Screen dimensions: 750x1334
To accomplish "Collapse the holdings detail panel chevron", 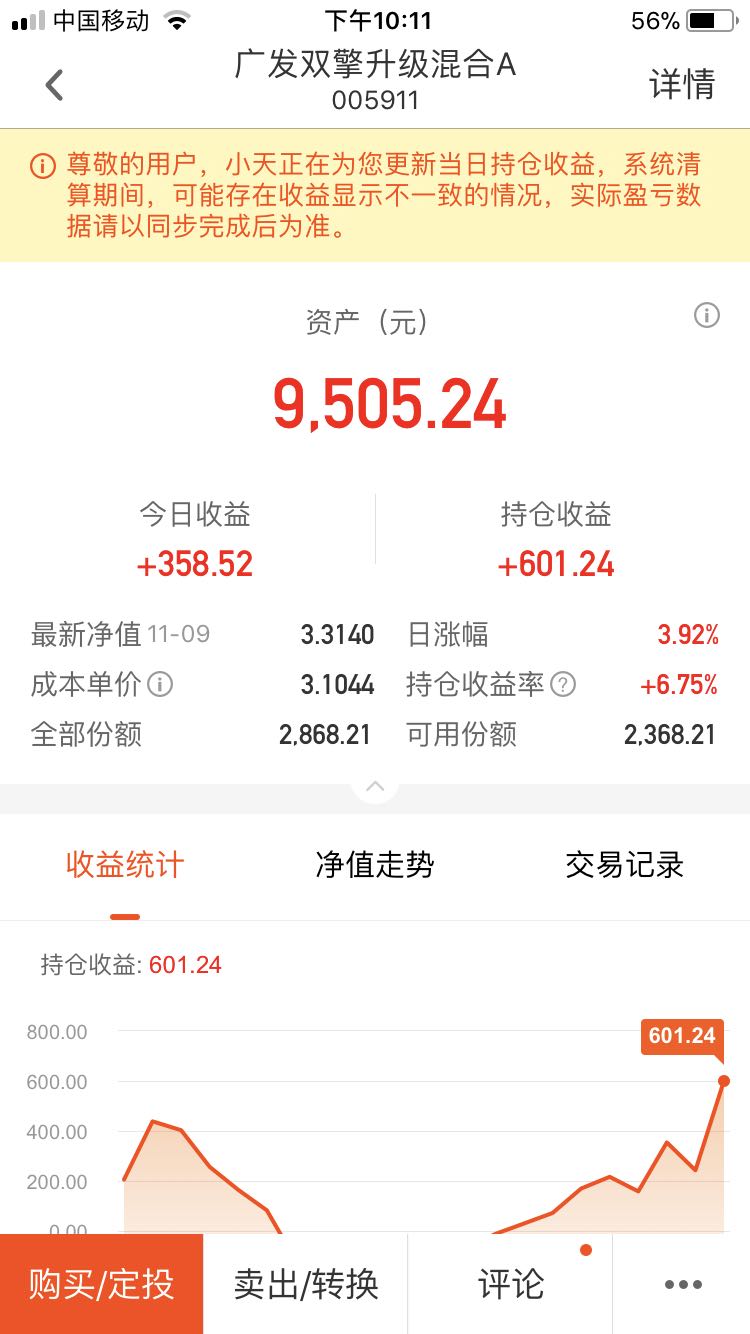I will (x=375, y=787).
